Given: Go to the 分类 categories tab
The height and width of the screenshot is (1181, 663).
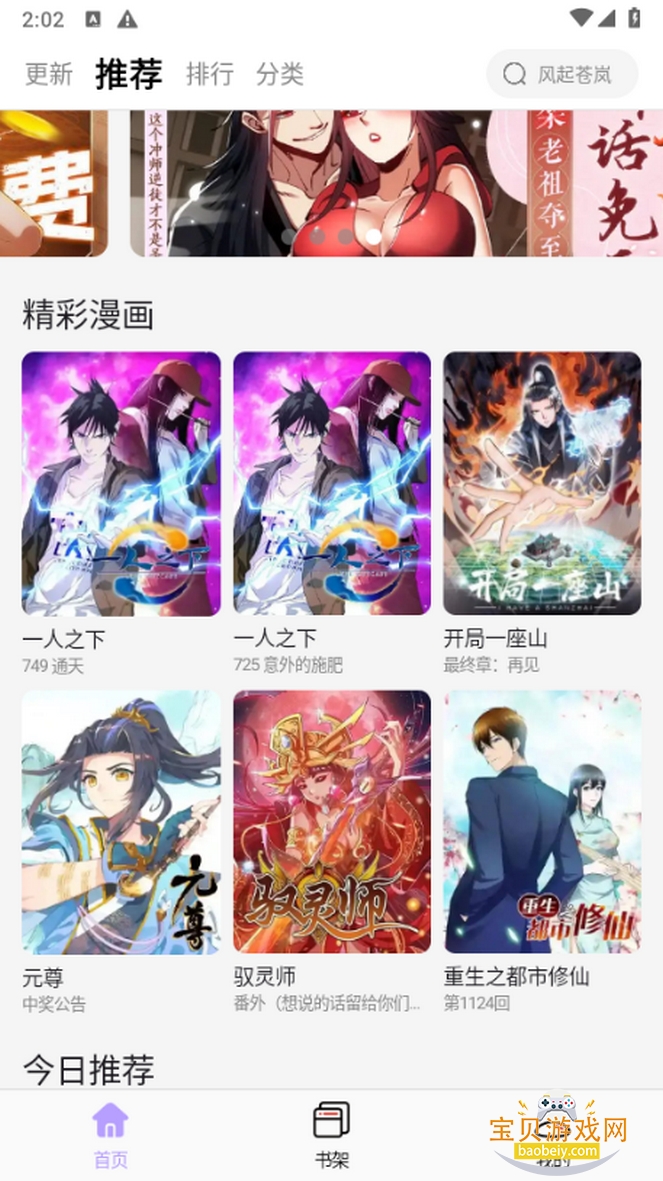Looking at the screenshot, I should (x=280, y=74).
